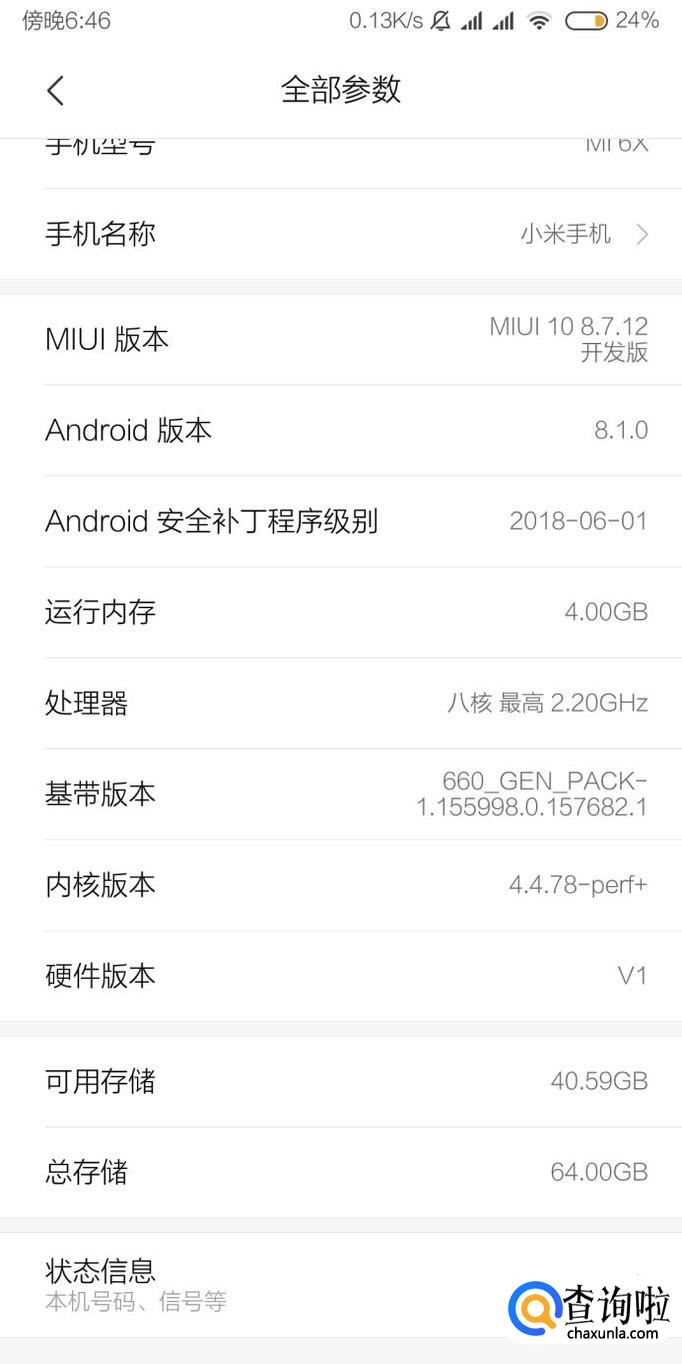The width and height of the screenshot is (682, 1364).
Task: Go back using the top-left arrow
Action: tap(56, 90)
